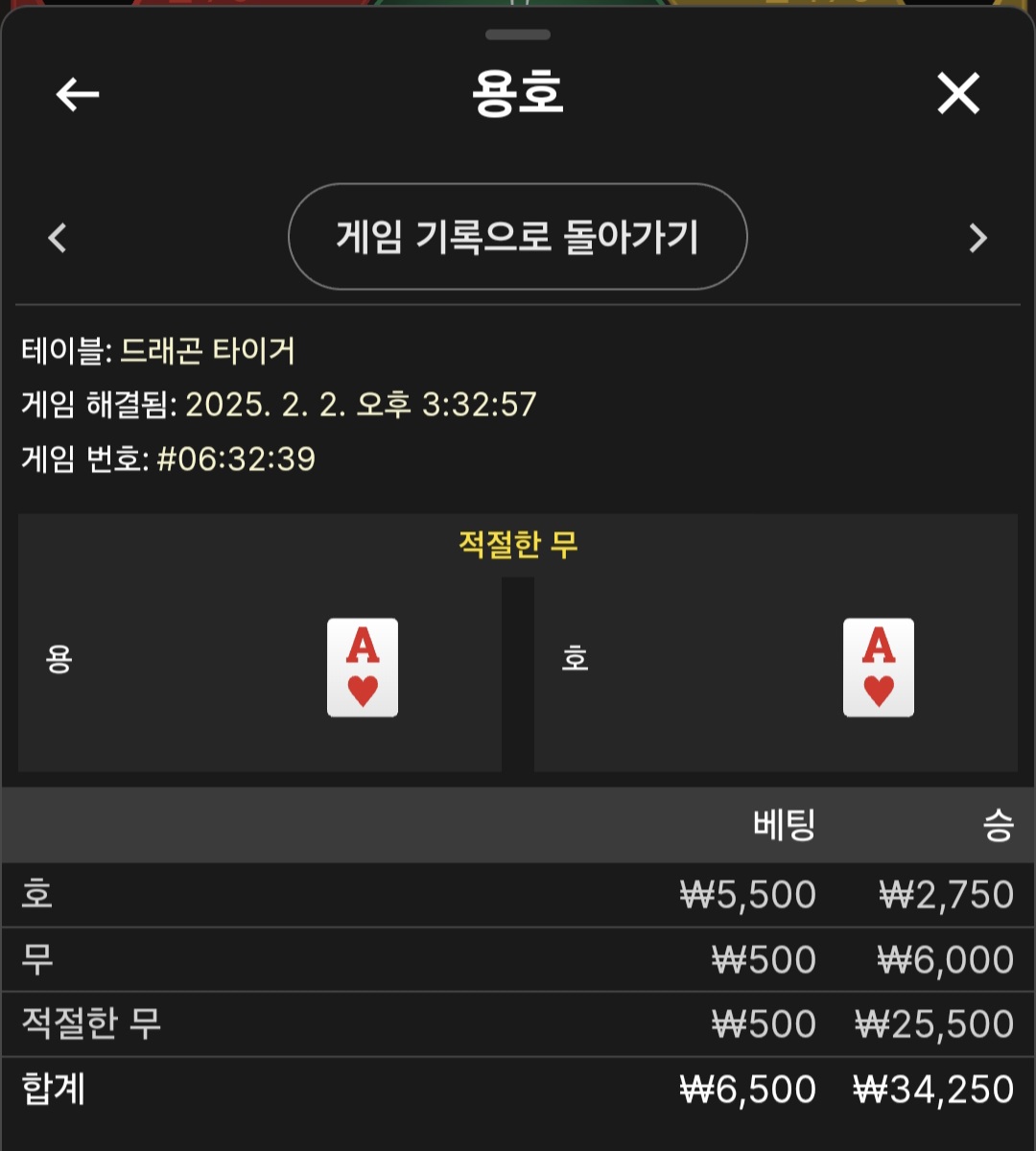
Task: View the next game record
Action: 977,238
